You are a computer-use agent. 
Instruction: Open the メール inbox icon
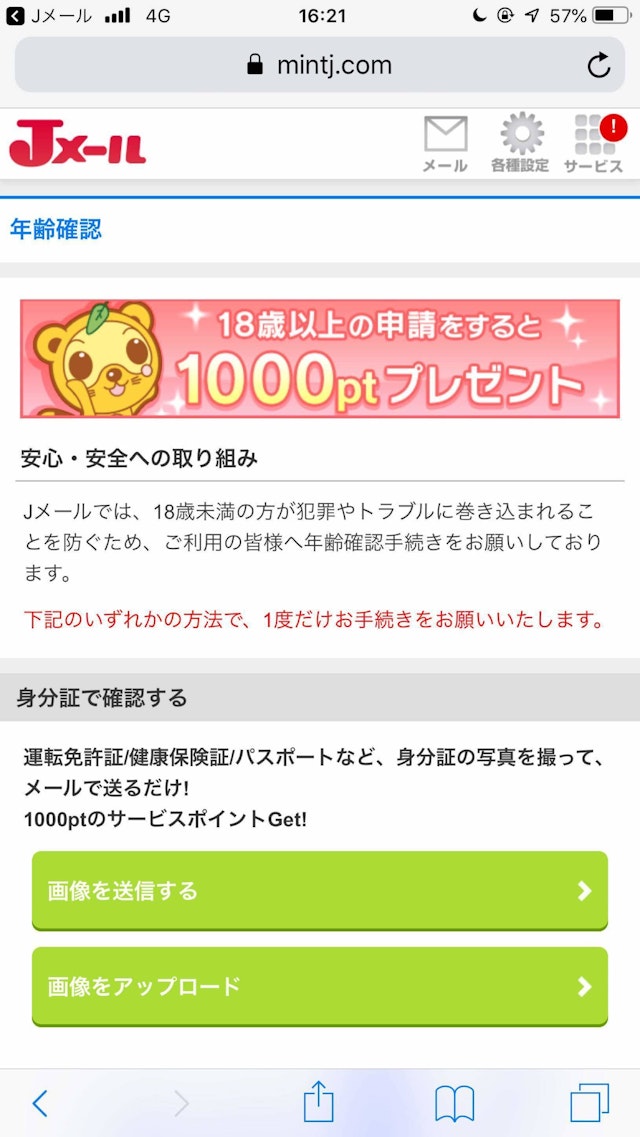point(445,143)
